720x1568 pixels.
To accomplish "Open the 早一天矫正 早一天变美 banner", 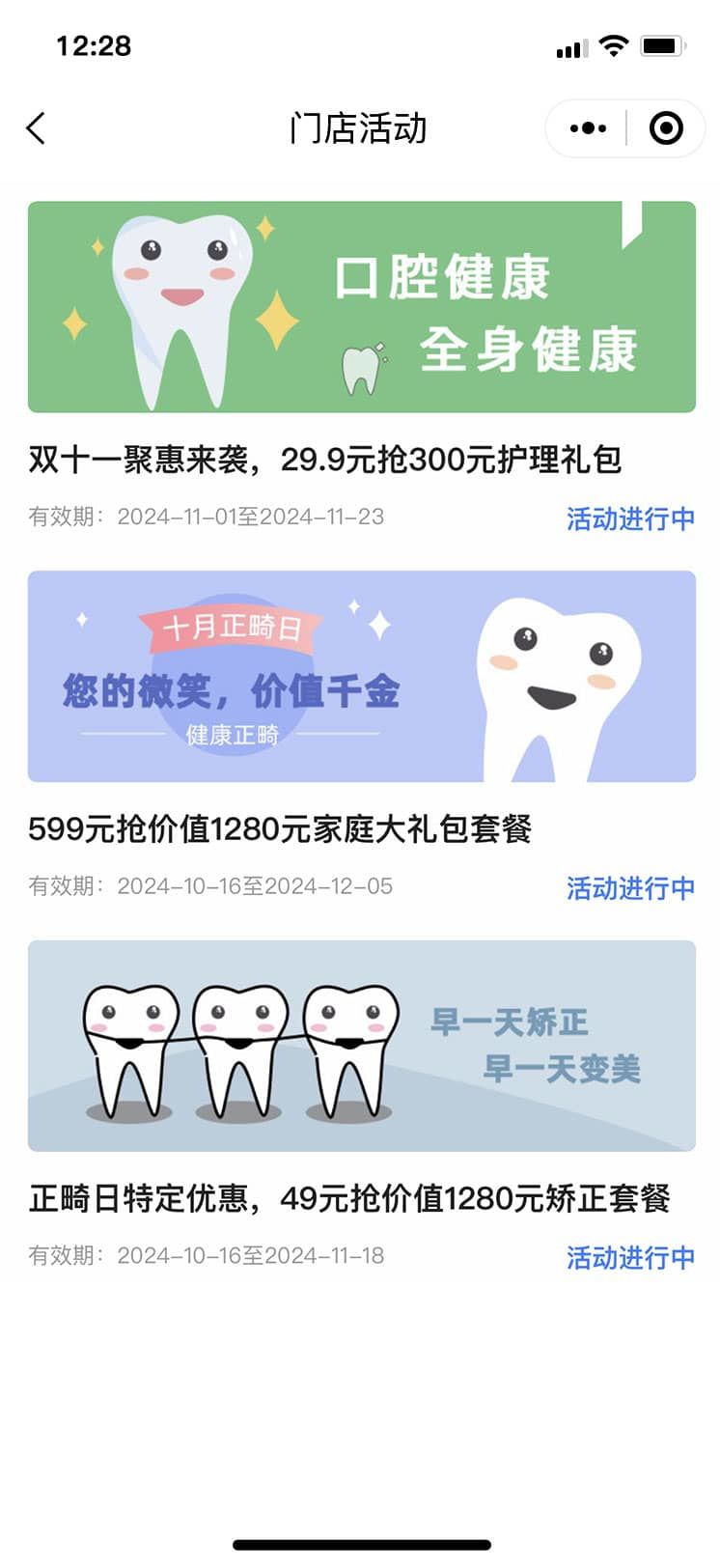I will pyautogui.click(x=361, y=1046).
